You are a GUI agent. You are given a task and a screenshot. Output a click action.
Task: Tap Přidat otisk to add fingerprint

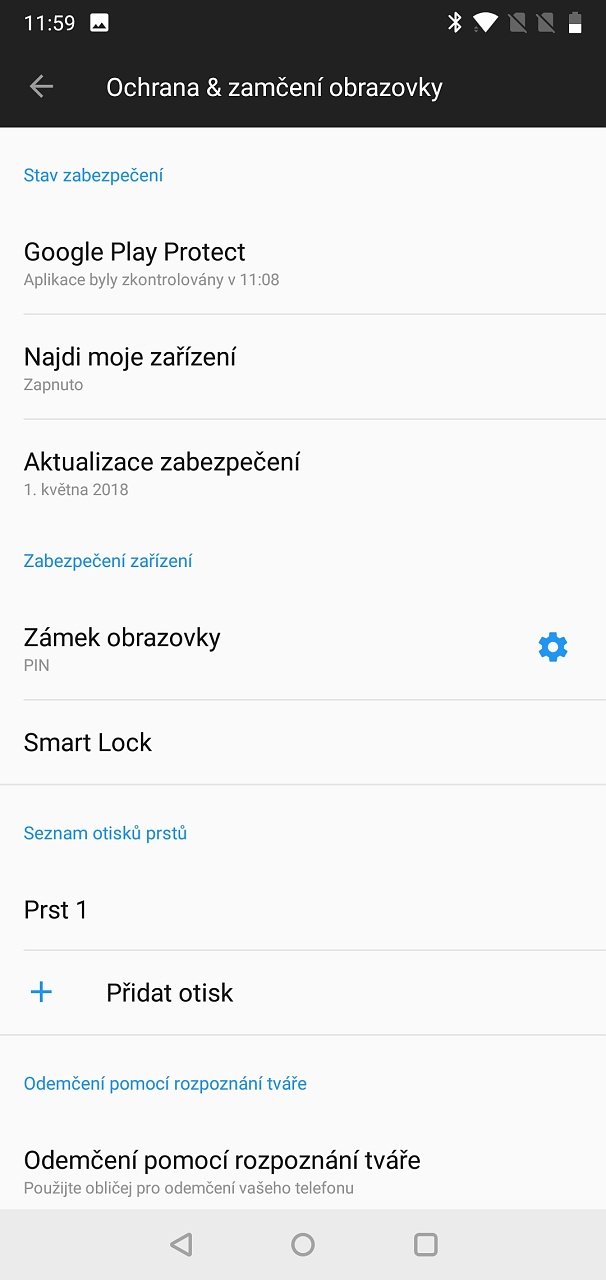[x=303, y=992]
